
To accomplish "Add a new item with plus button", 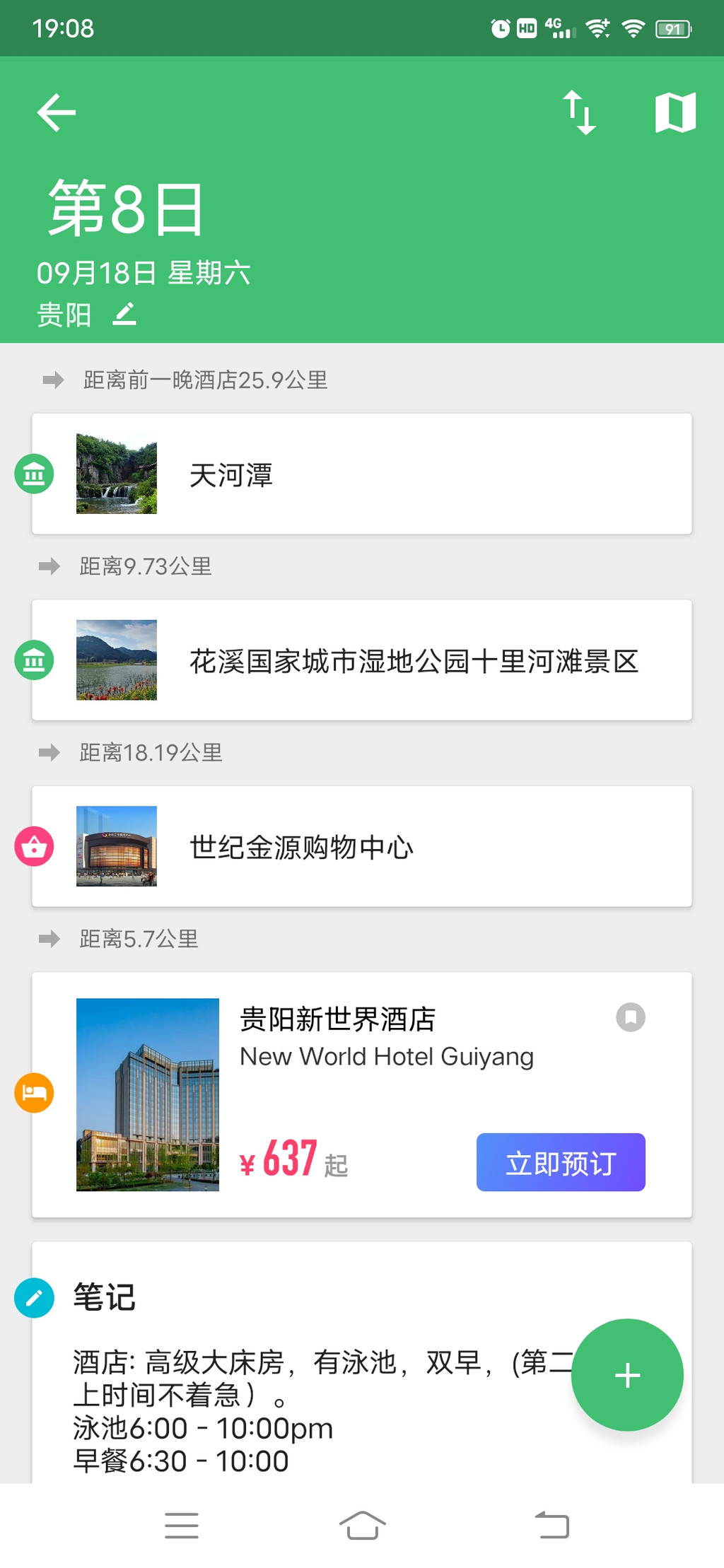I will coord(627,1375).
